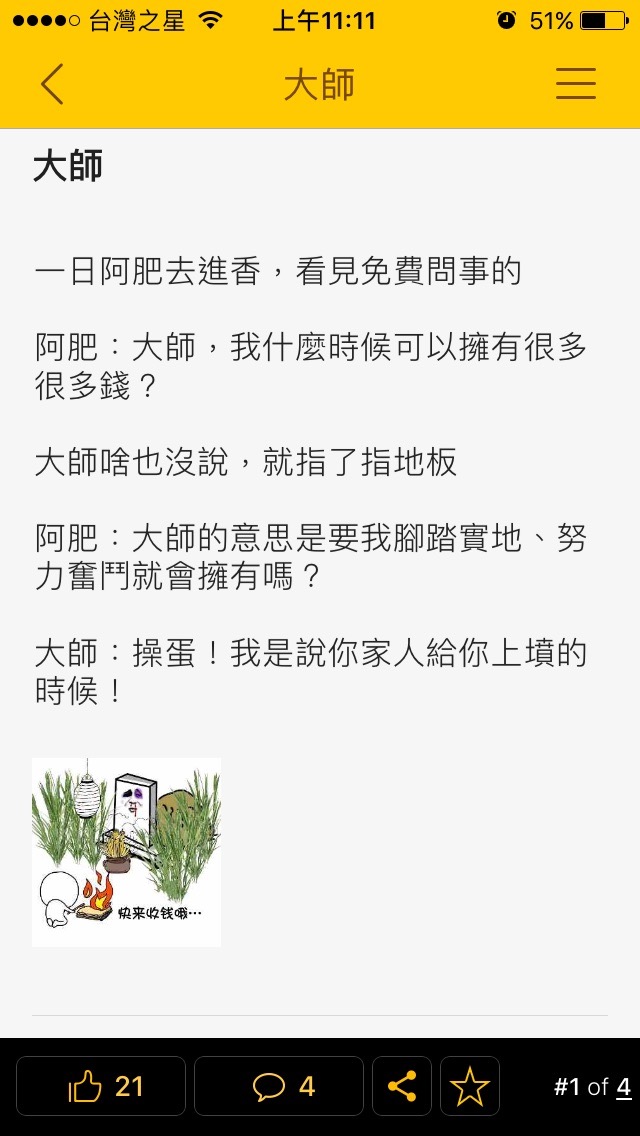
Task: Open the tombstone cartoon image
Action: pos(126,852)
